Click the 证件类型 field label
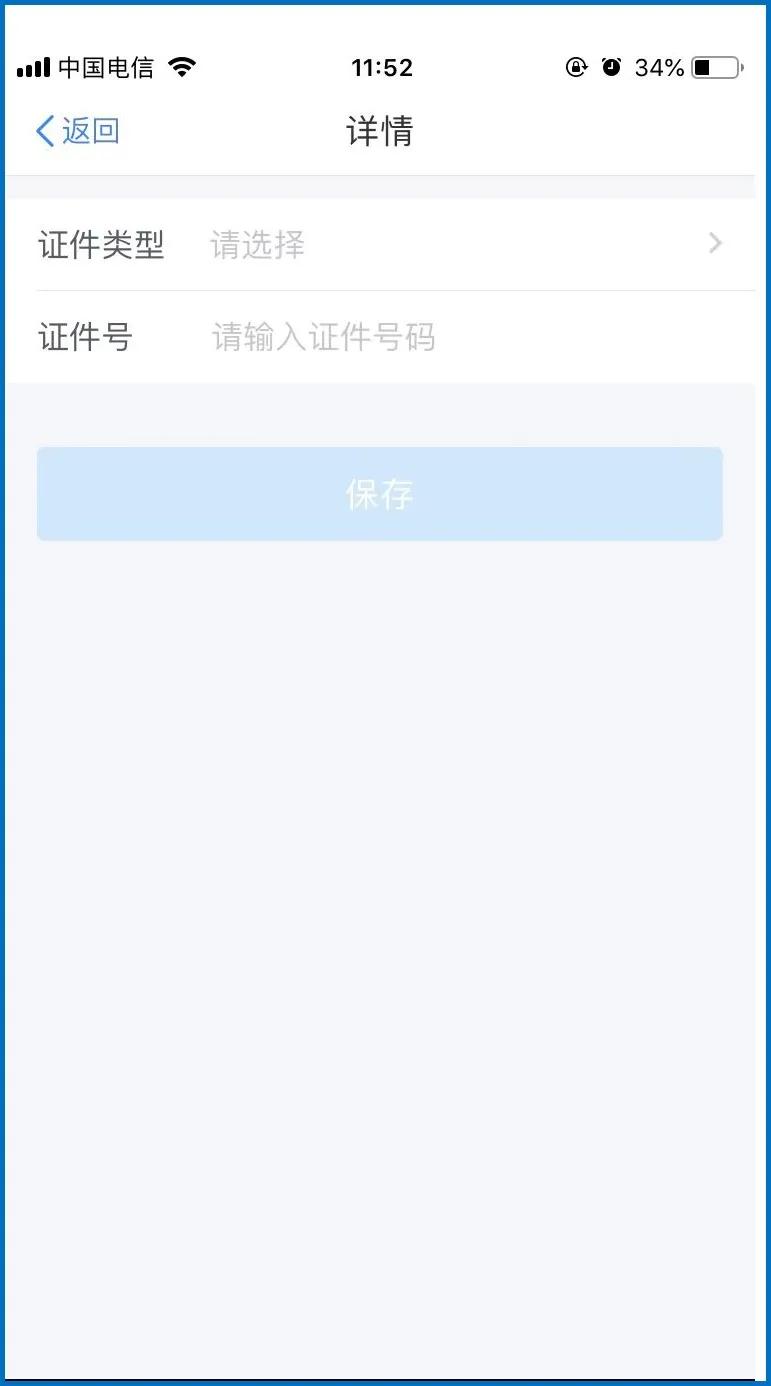The height and width of the screenshot is (1386, 771). (100, 243)
